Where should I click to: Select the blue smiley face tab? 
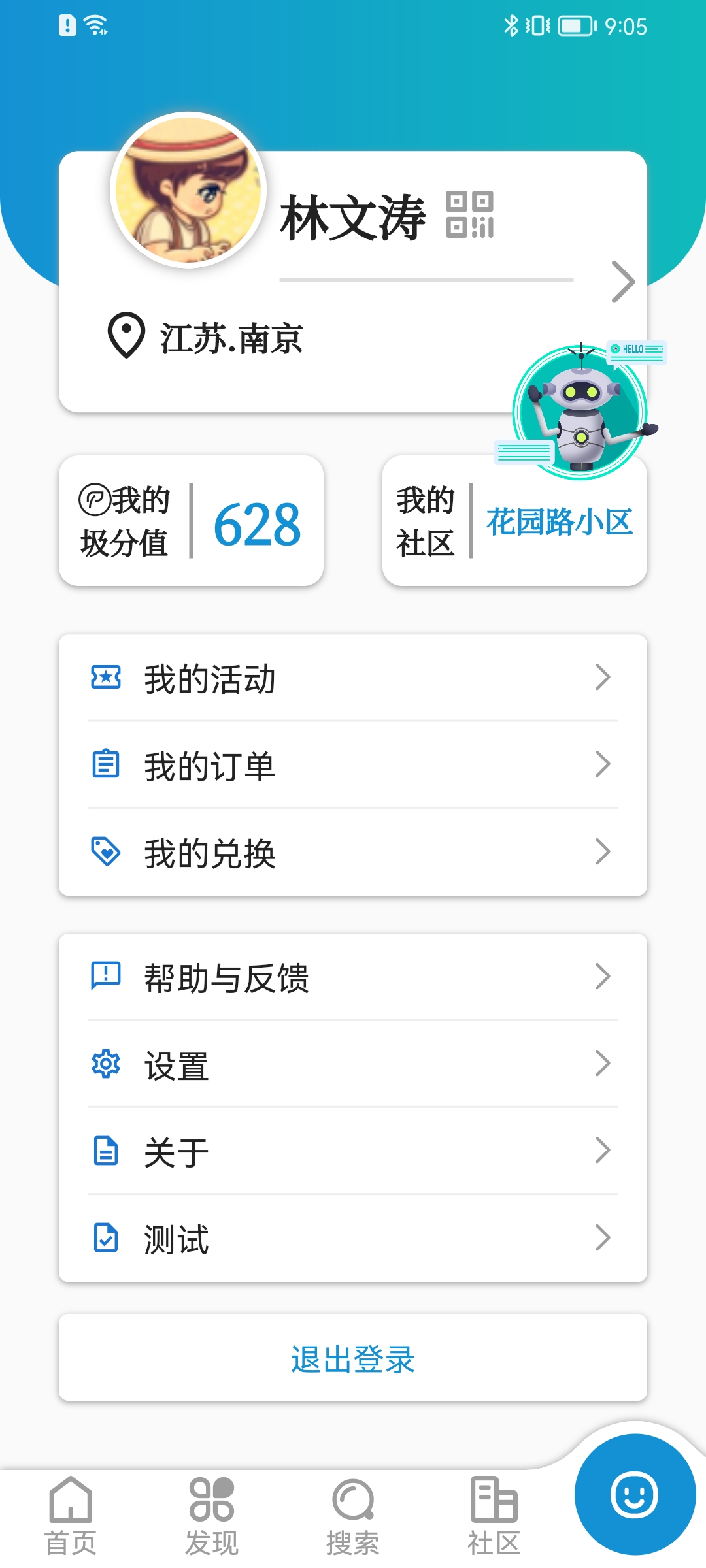coord(634,1494)
